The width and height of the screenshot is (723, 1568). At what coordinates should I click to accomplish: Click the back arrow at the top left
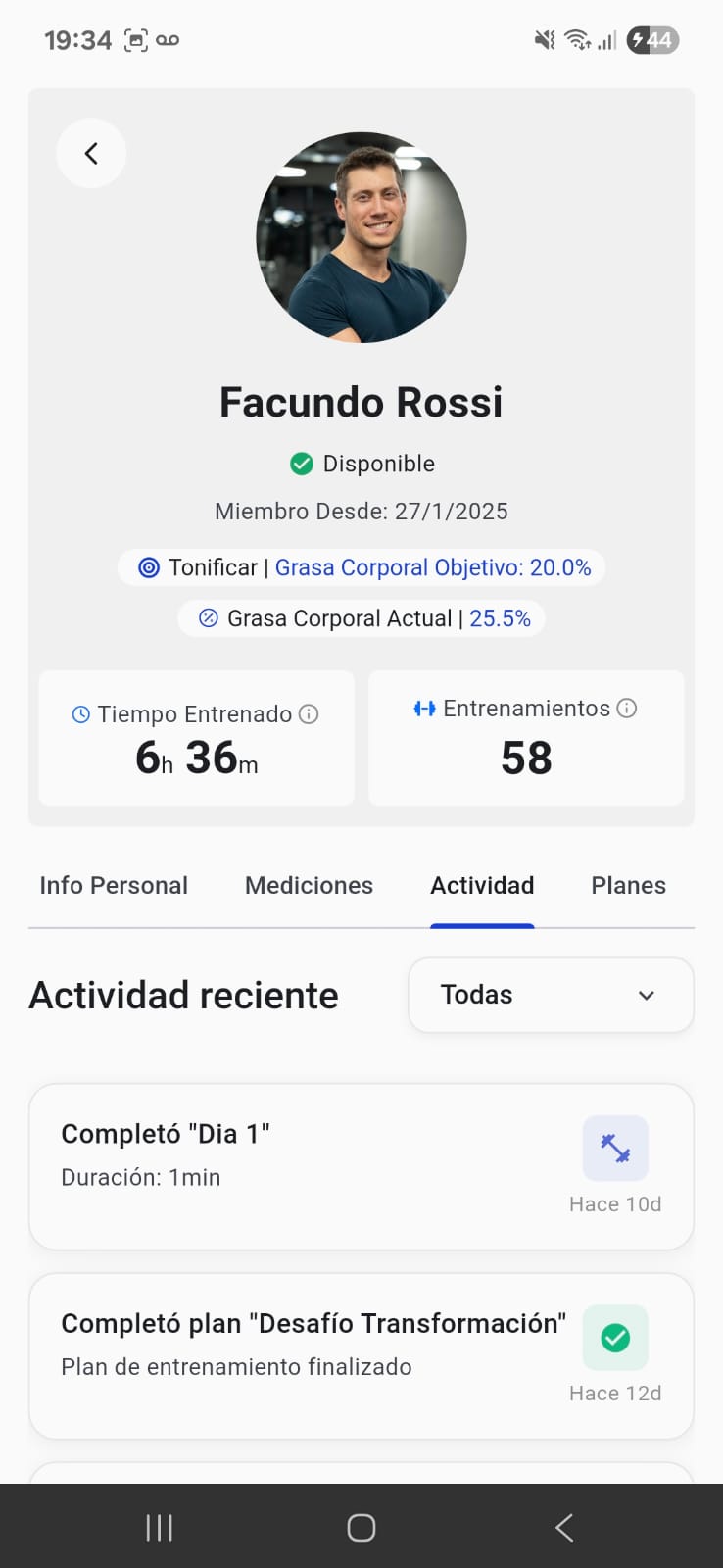(91, 153)
